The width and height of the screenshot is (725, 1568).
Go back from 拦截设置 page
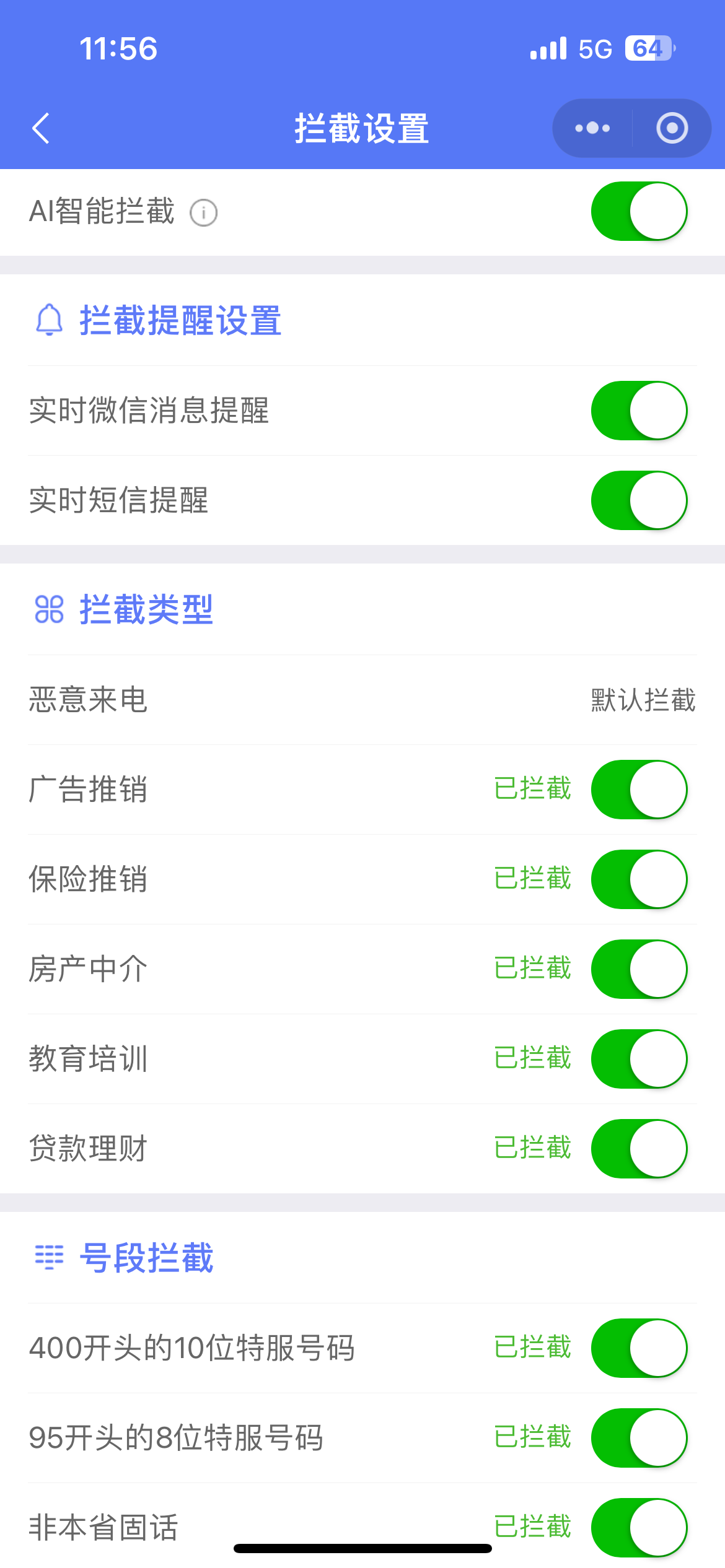pyautogui.click(x=41, y=128)
